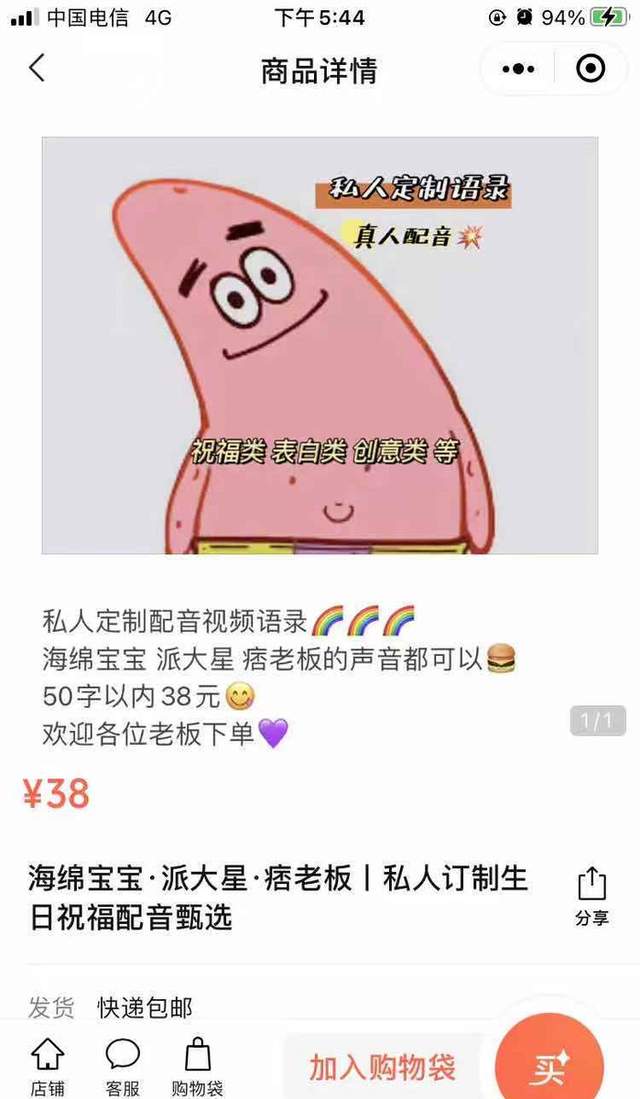This screenshot has width=640, height=1099.
Task: Go back from the product details page
Action: click(x=37, y=69)
